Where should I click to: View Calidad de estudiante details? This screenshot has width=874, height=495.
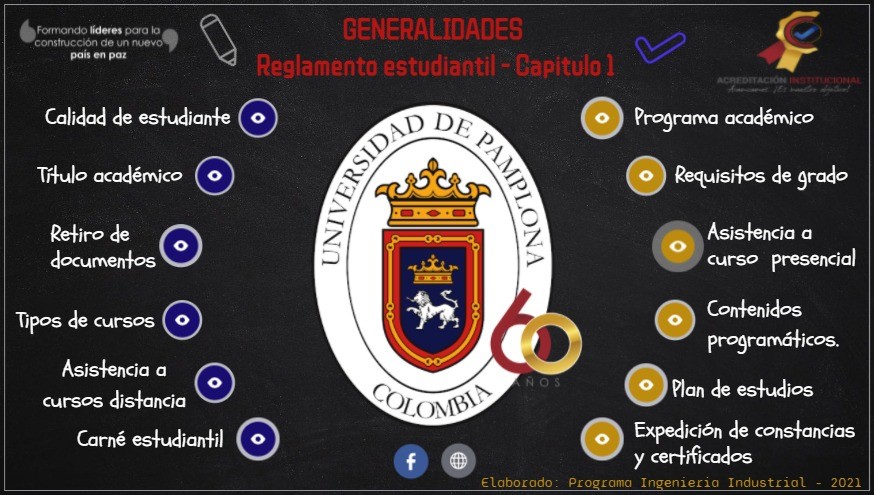click(258, 118)
